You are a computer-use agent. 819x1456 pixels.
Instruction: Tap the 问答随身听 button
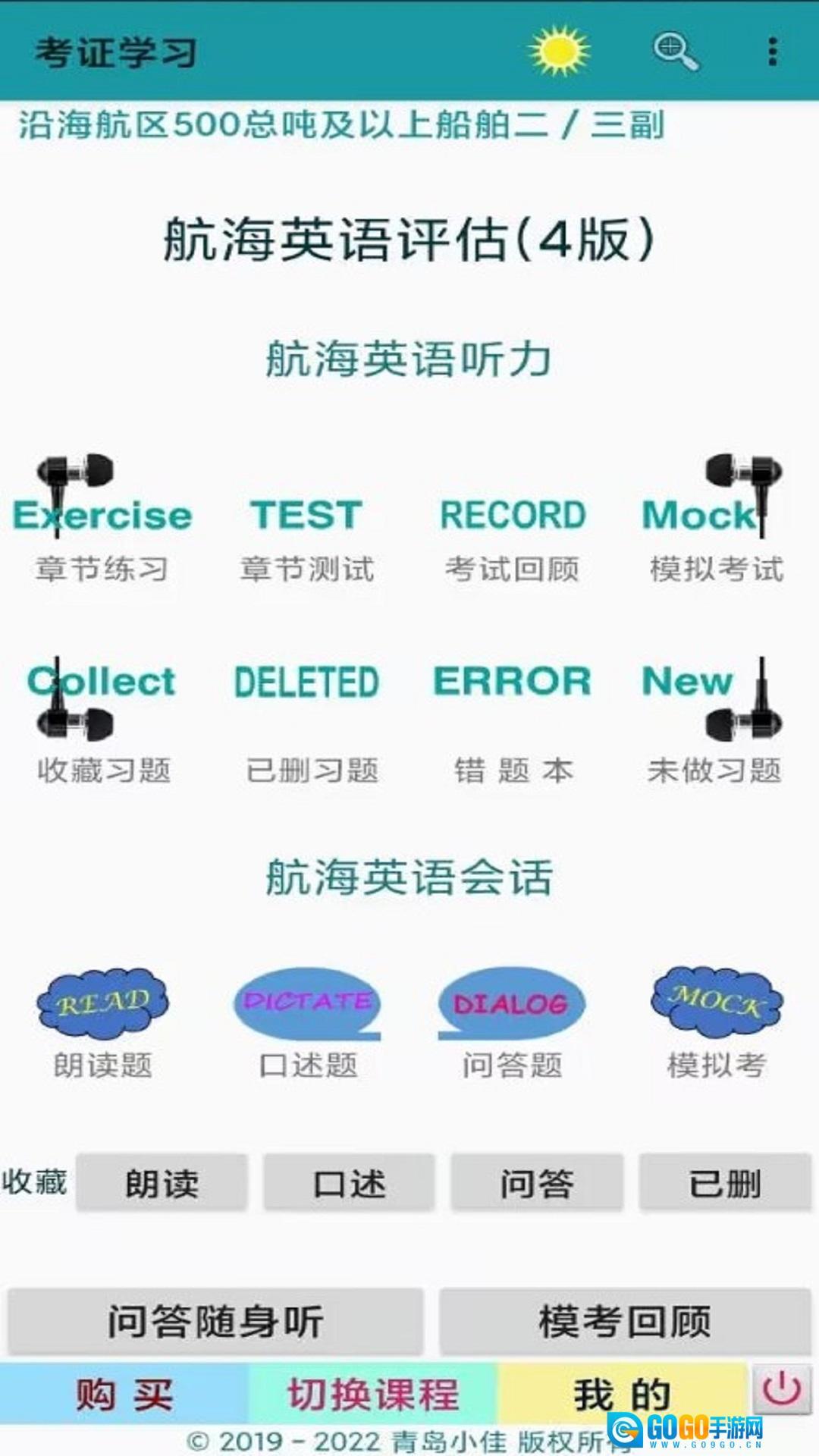pyautogui.click(x=215, y=1322)
